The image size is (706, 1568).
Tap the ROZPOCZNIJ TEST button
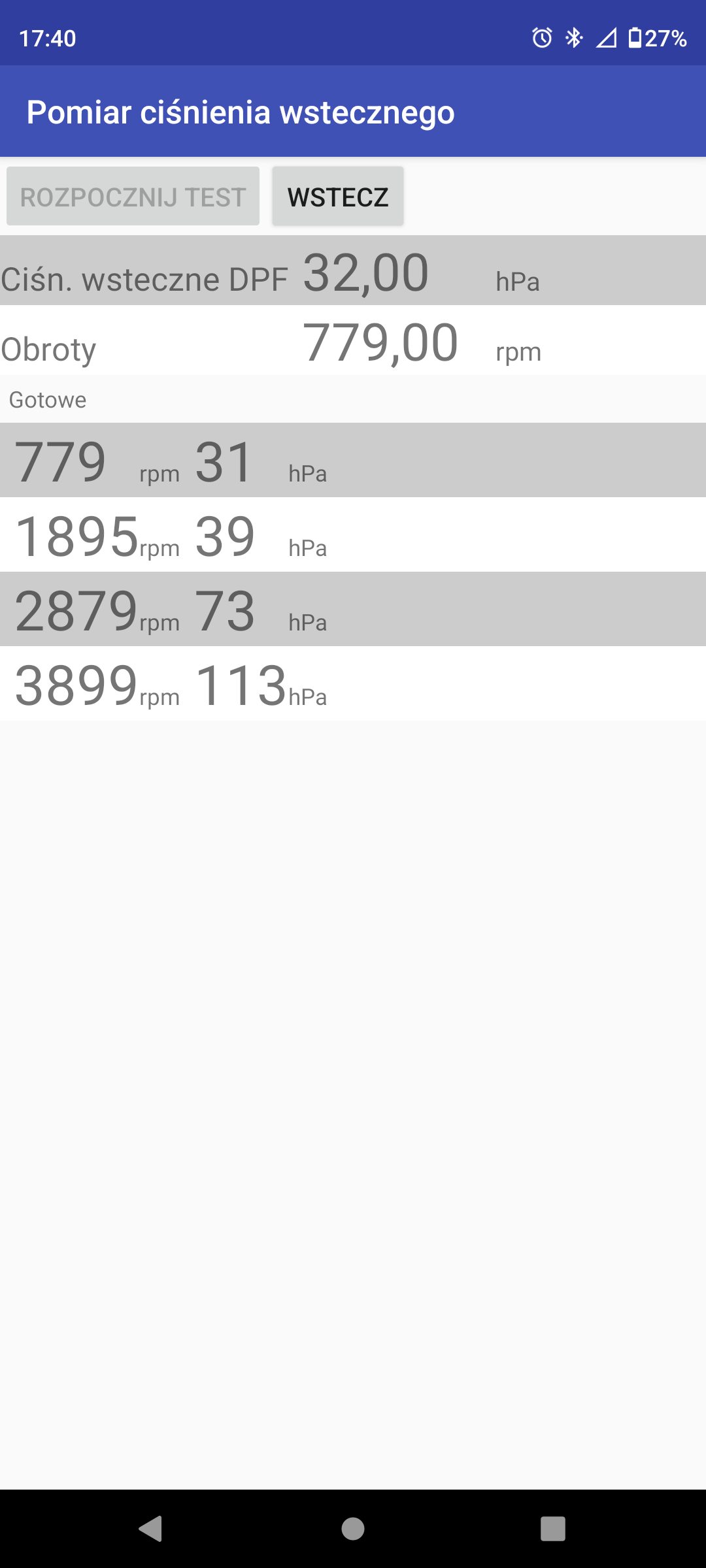(133, 197)
